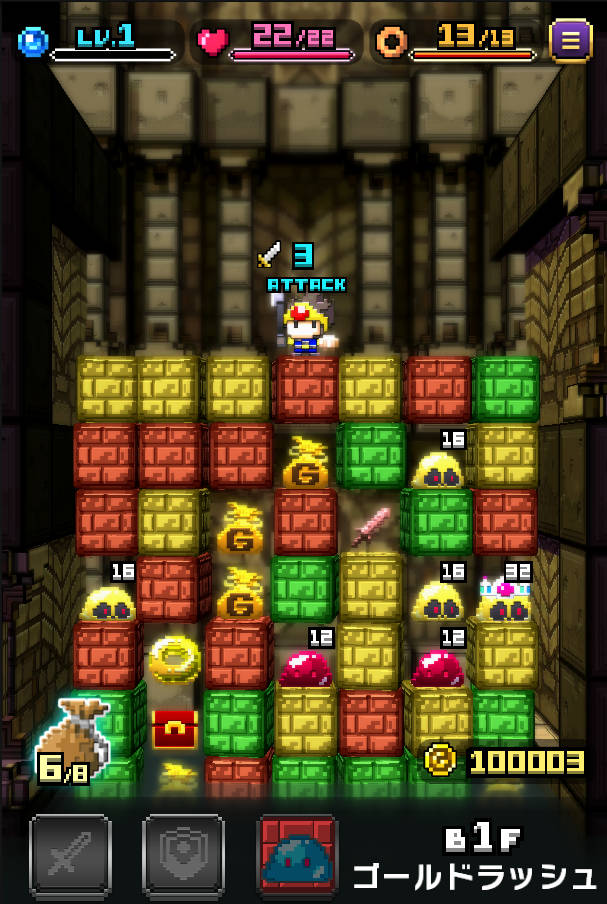Attack the crowned slime with 32

[x=503, y=600]
